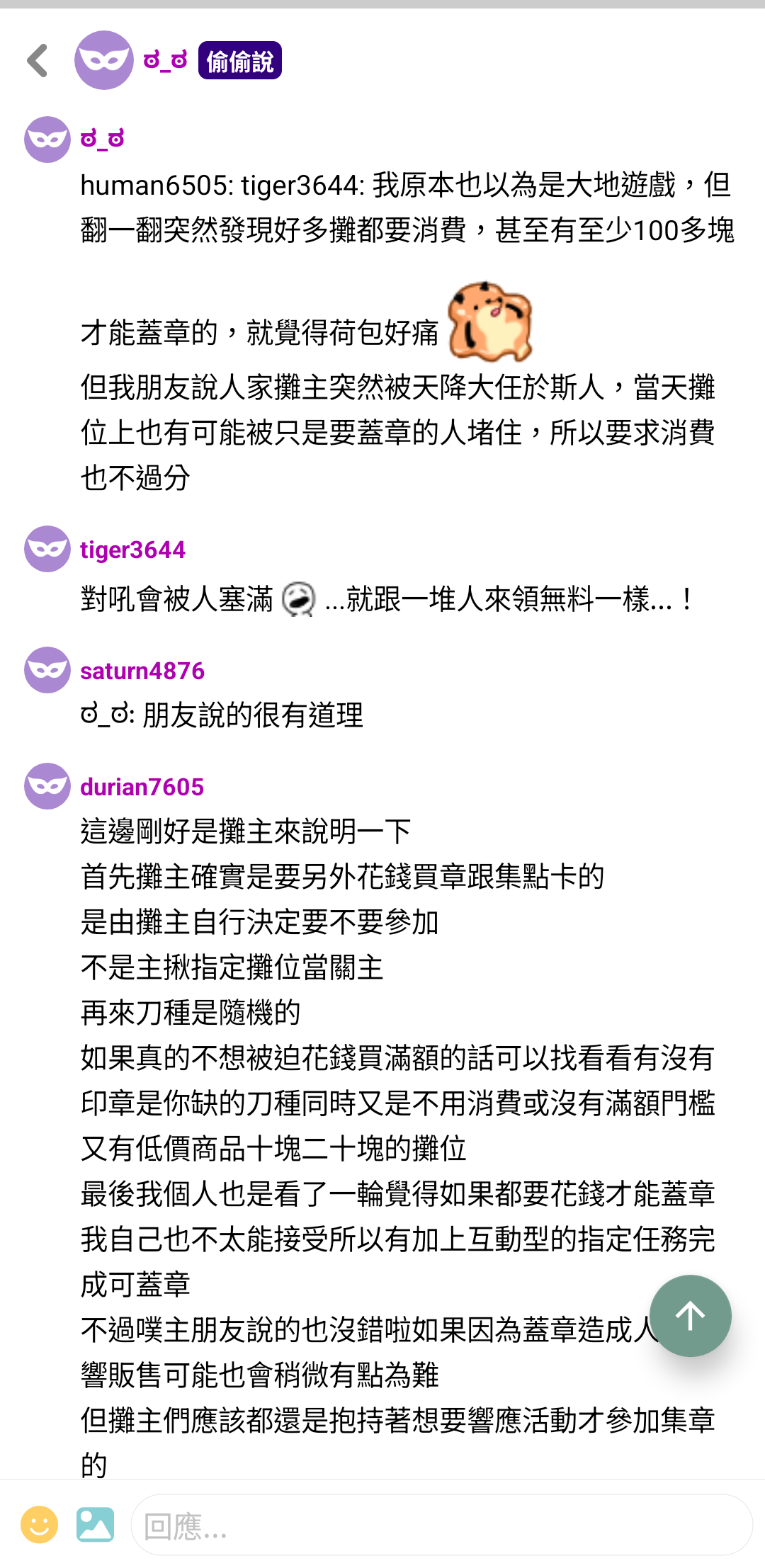The image size is (765, 1568).
Task: Tap durian7605's mask avatar
Action: point(47,786)
